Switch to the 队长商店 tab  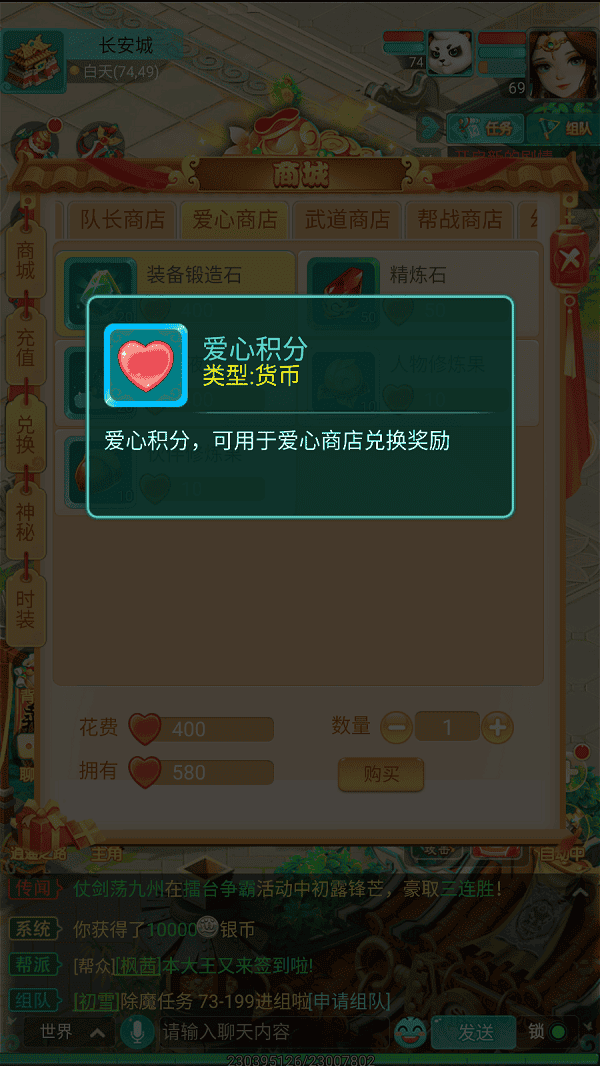[x=122, y=220]
